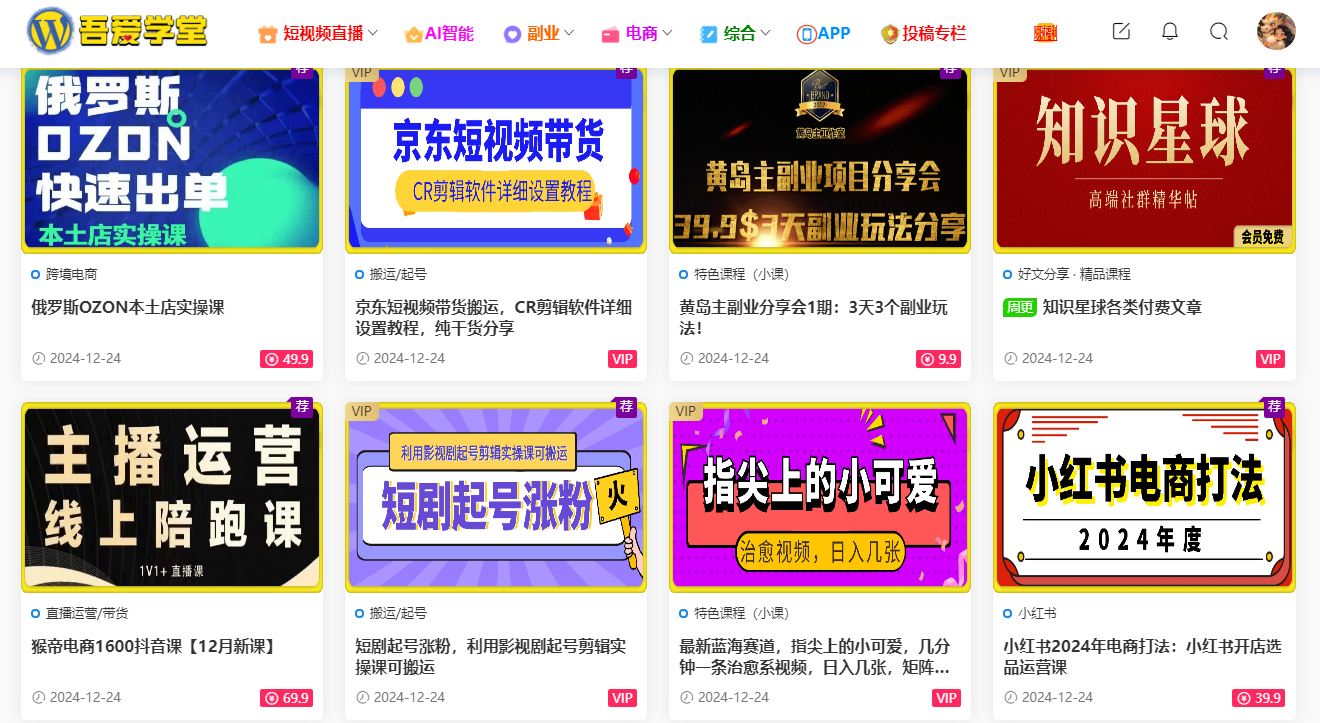Open the user avatar profile
This screenshot has height=723, width=1320.
click(1276, 31)
